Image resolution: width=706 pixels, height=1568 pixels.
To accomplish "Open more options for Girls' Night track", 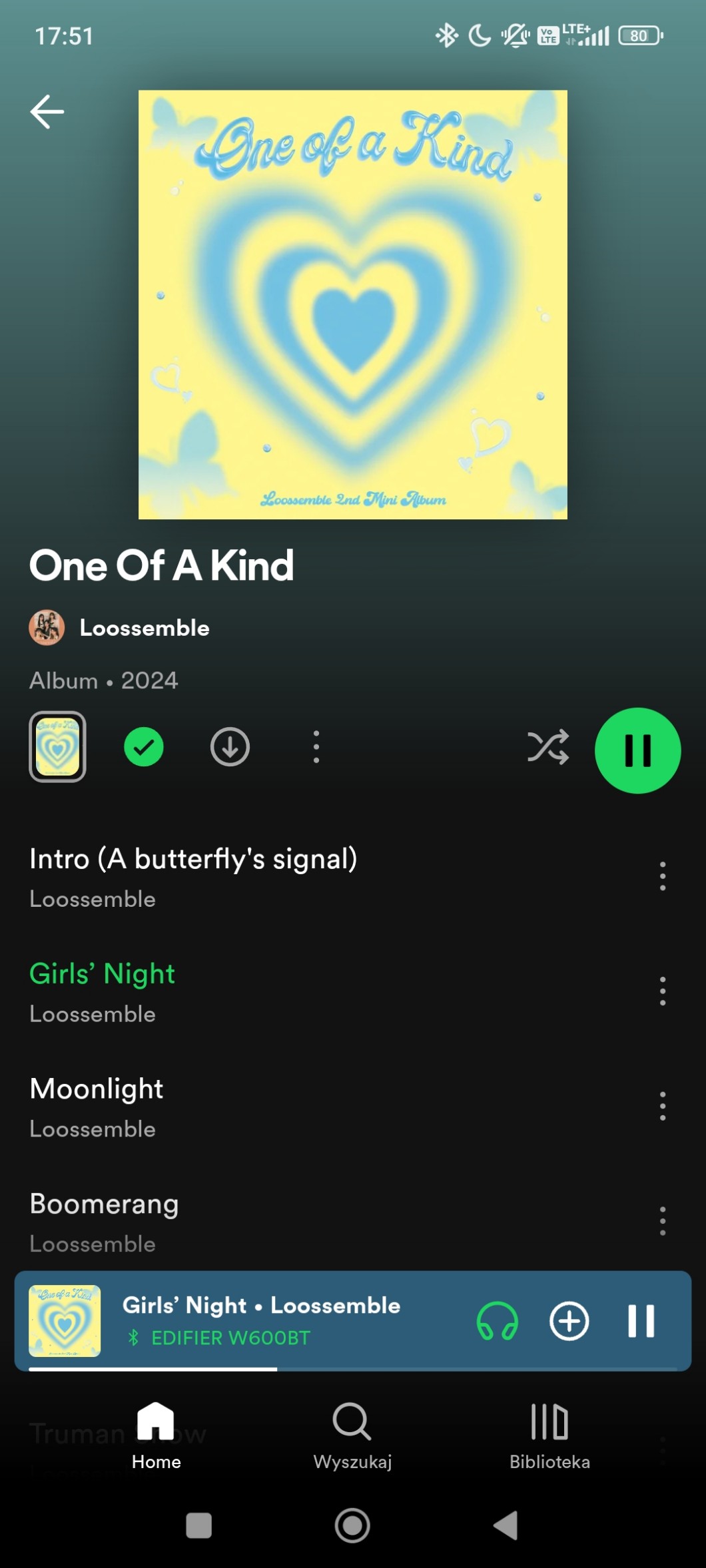I will point(663,991).
